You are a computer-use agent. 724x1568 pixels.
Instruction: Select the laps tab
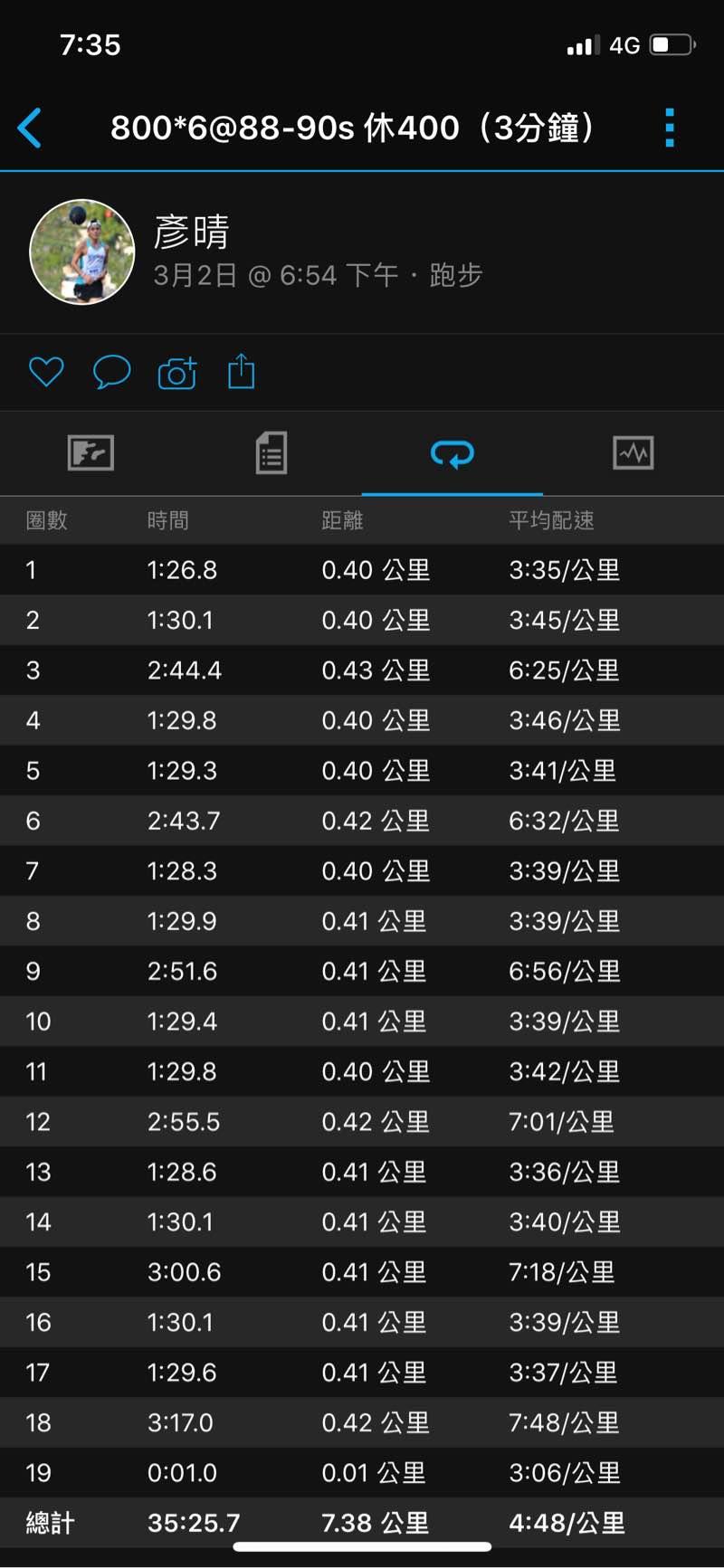452,452
